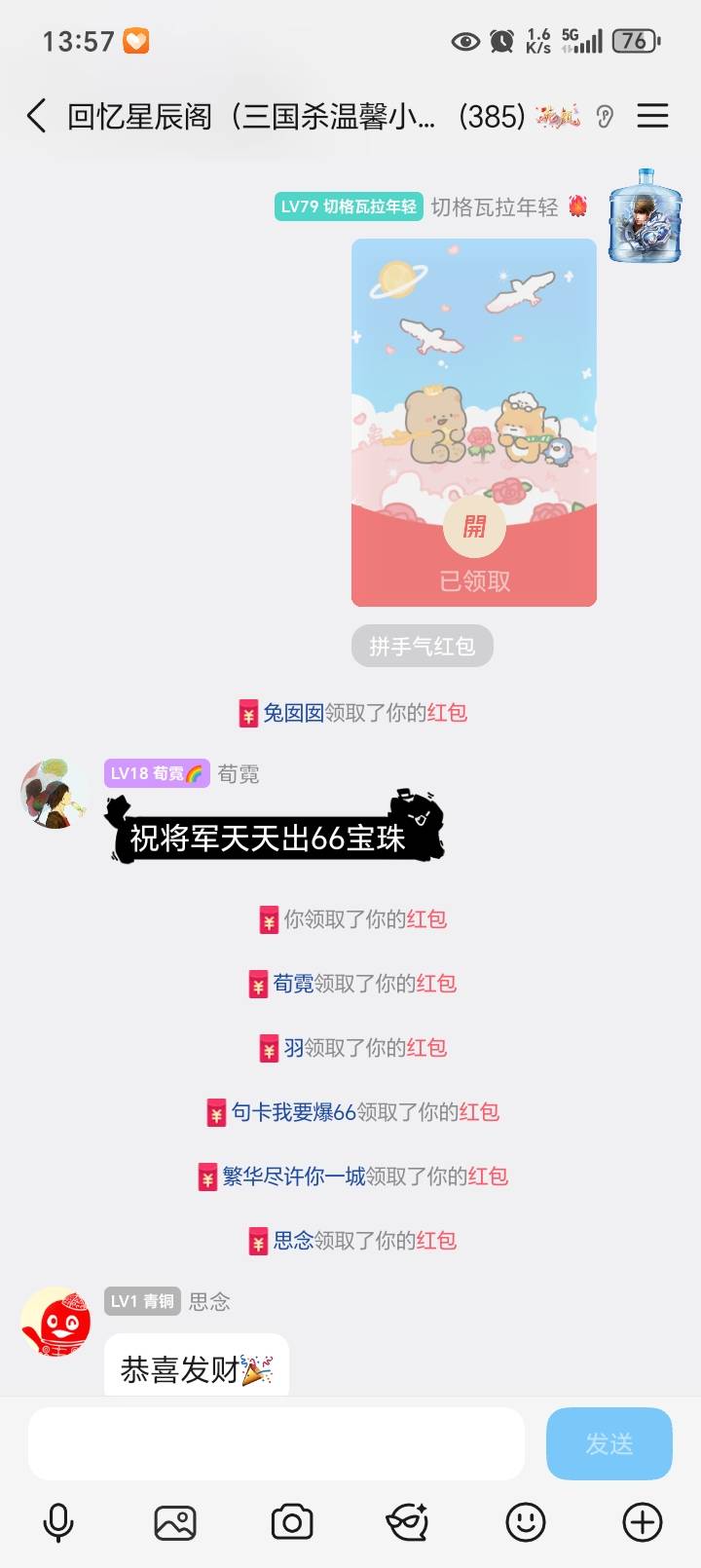This screenshot has height=1568, width=701.
Task: Tap the 发送 send button
Action: pyautogui.click(x=609, y=1443)
